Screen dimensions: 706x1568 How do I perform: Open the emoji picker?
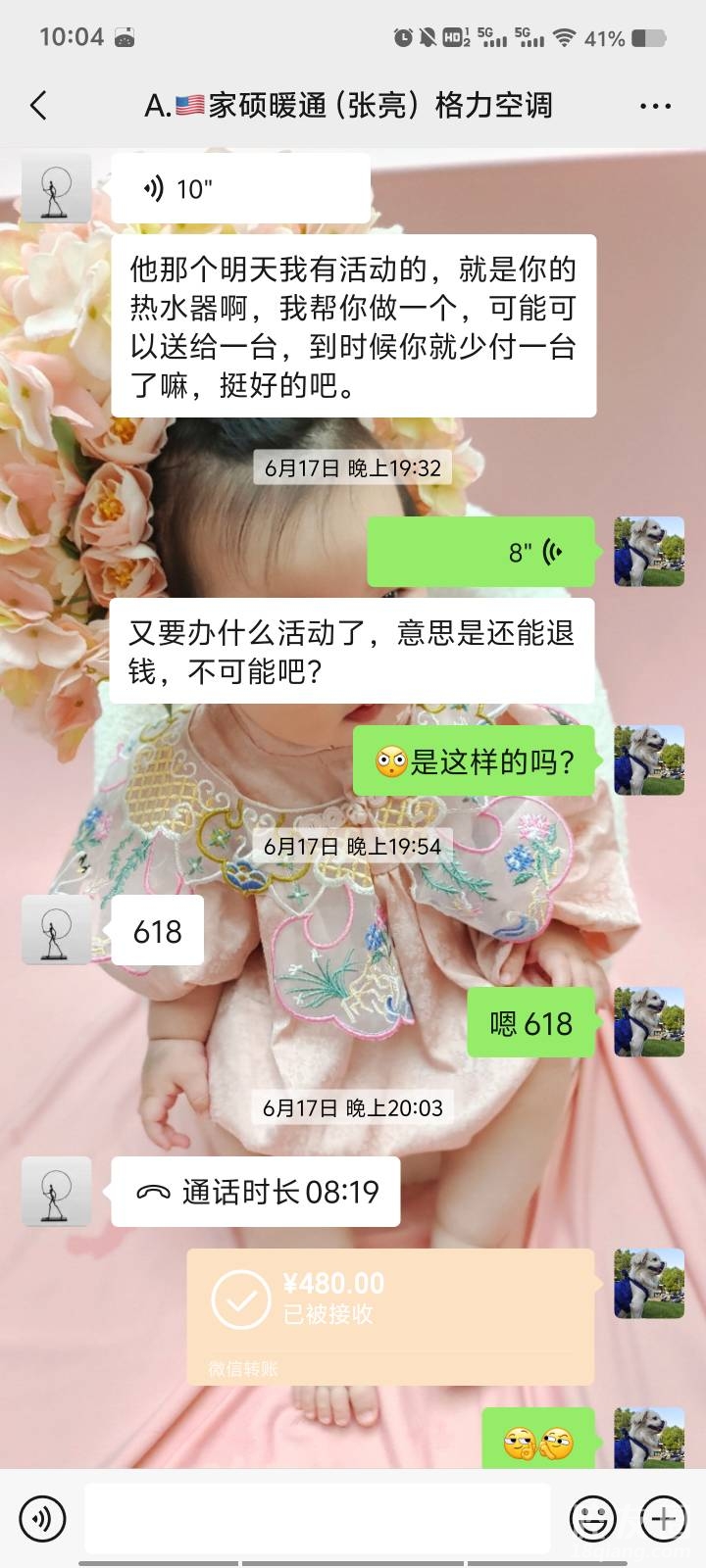click(x=593, y=1518)
